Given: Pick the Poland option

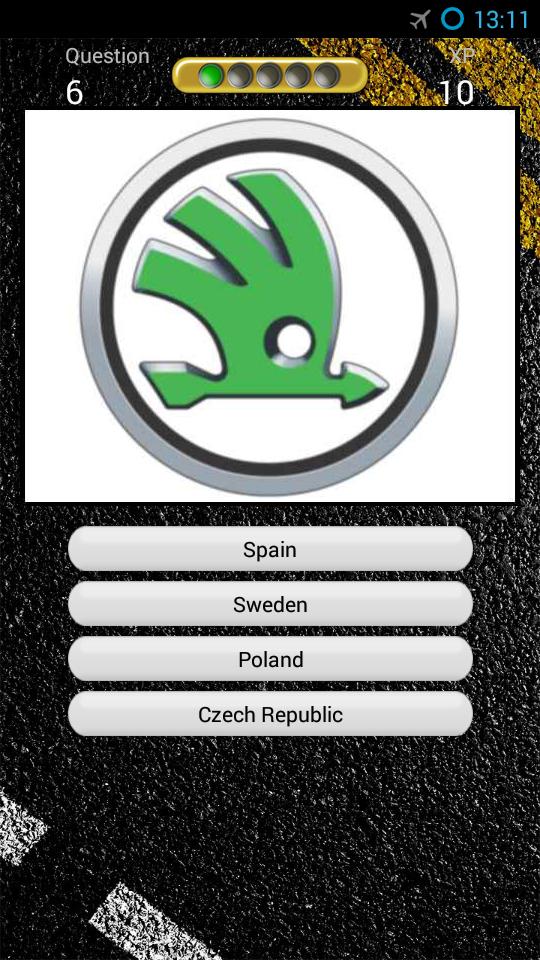Looking at the screenshot, I should pyautogui.click(x=270, y=659).
